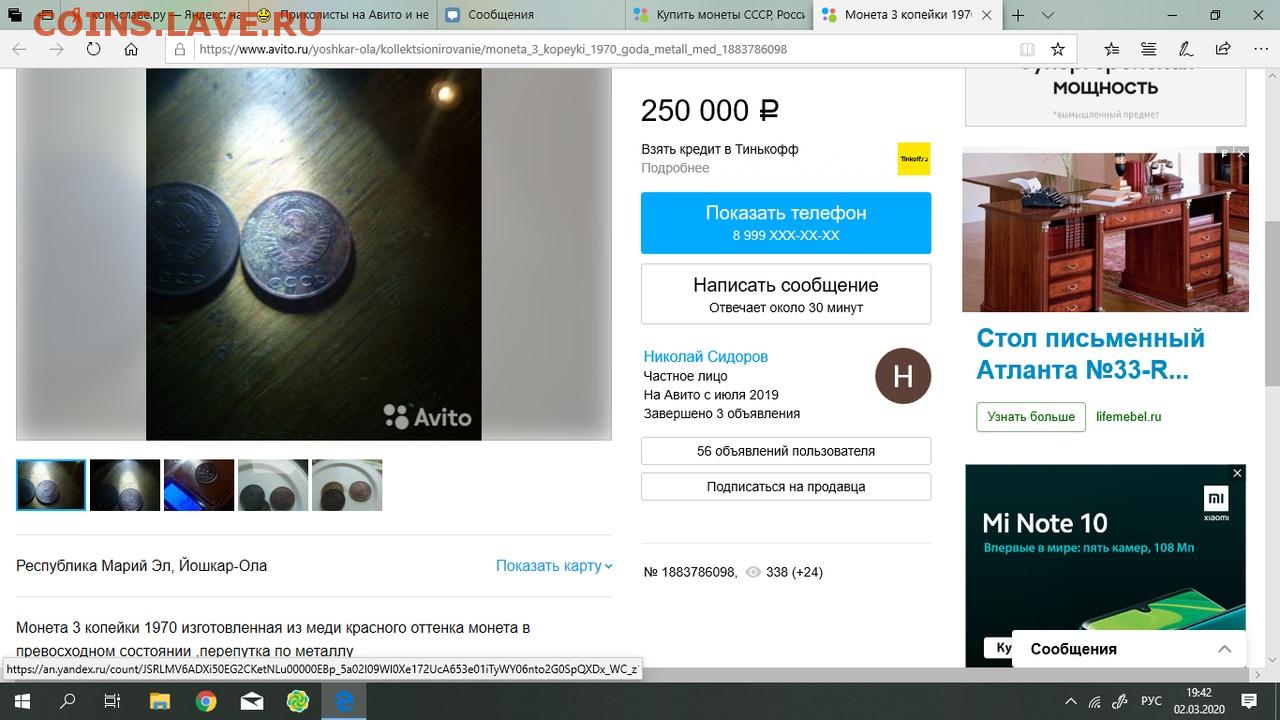Select the last photo thumbnail in gallery
The width and height of the screenshot is (1280, 720).
click(347, 485)
